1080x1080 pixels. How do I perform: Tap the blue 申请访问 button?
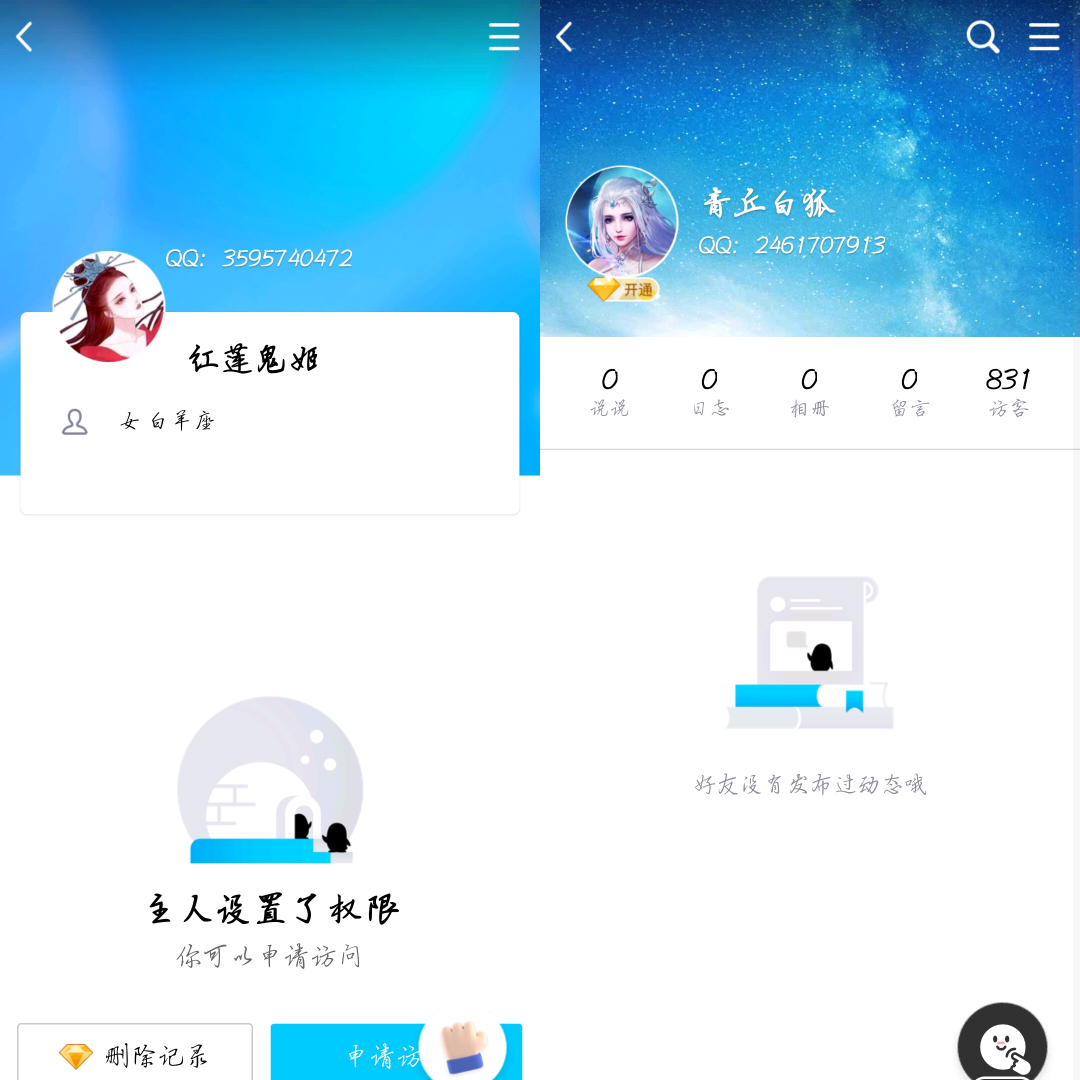[396, 1052]
